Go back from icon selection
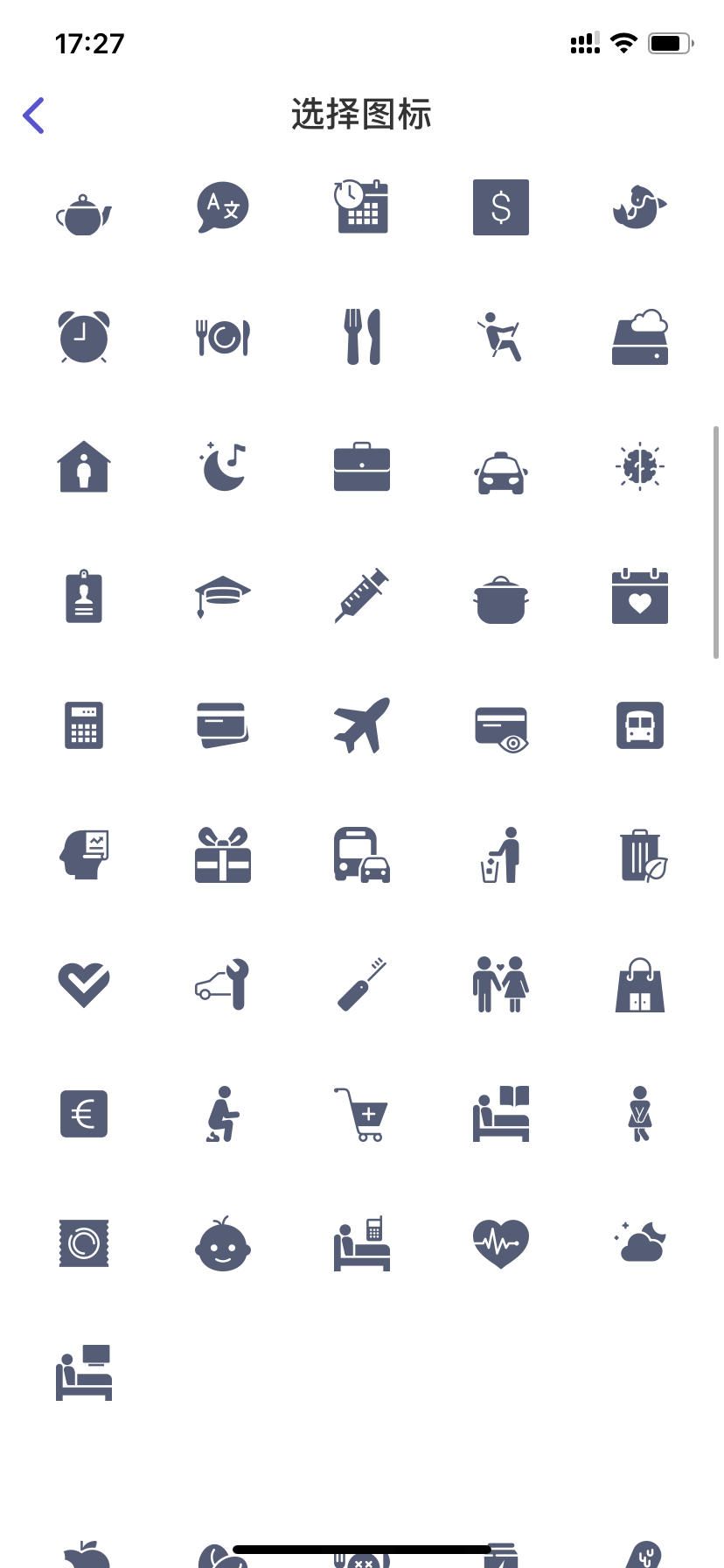Screen dimensions: 724x1568 pos(33,115)
